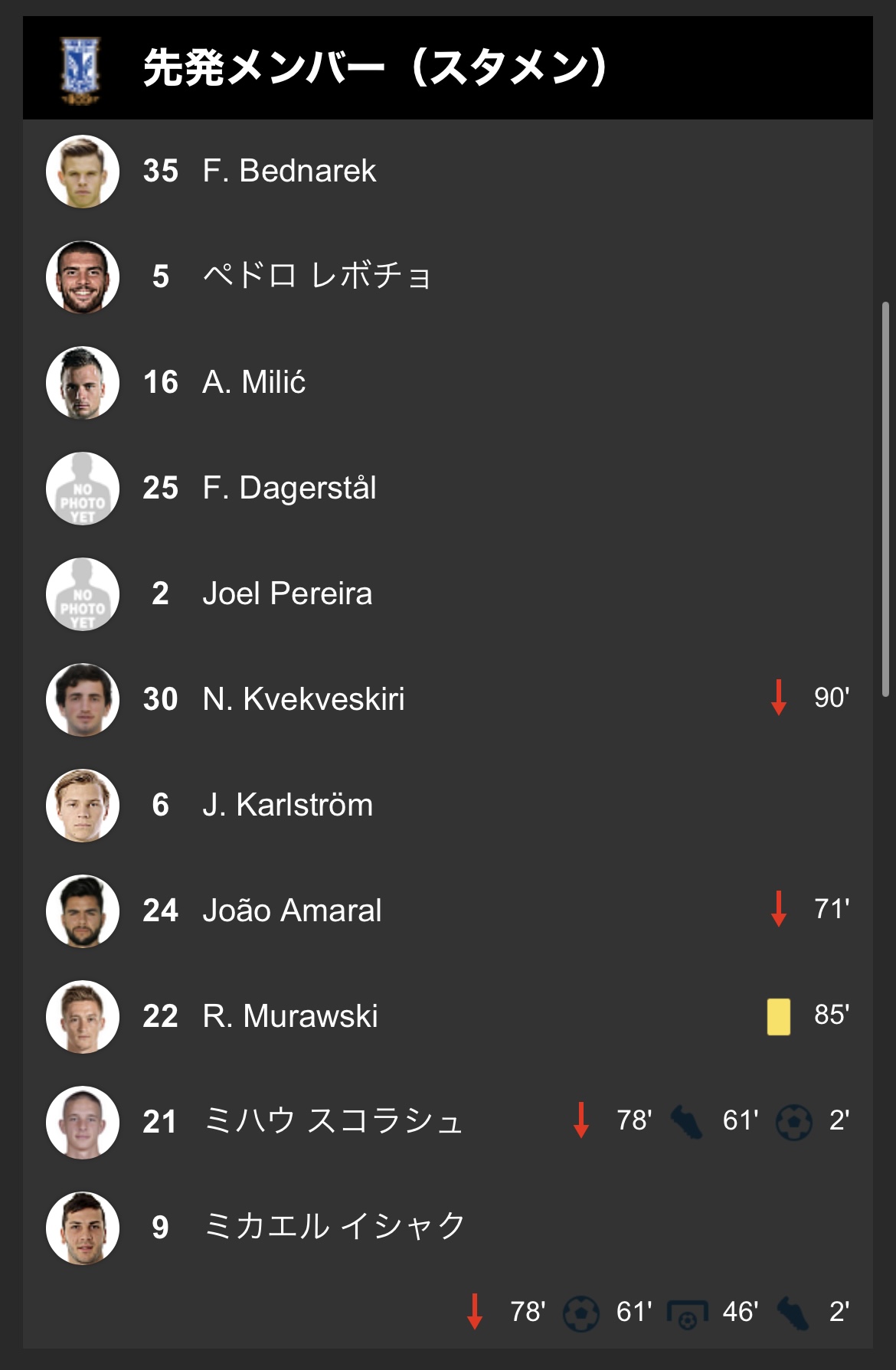Open ミカエル イシャク's player profile

tap(335, 1228)
